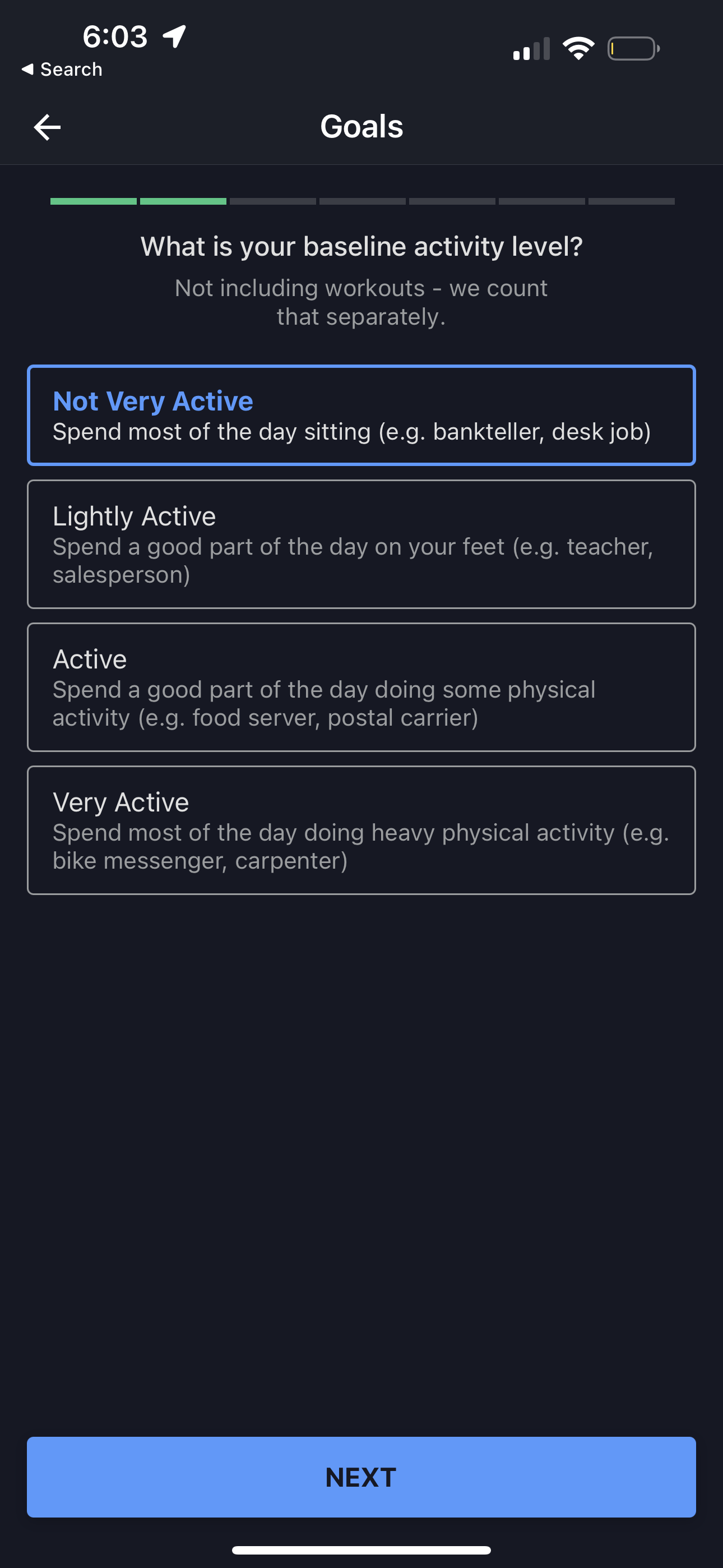Tap the third gray progress segment
The image size is (723, 1568).
click(x=272, y=201)
